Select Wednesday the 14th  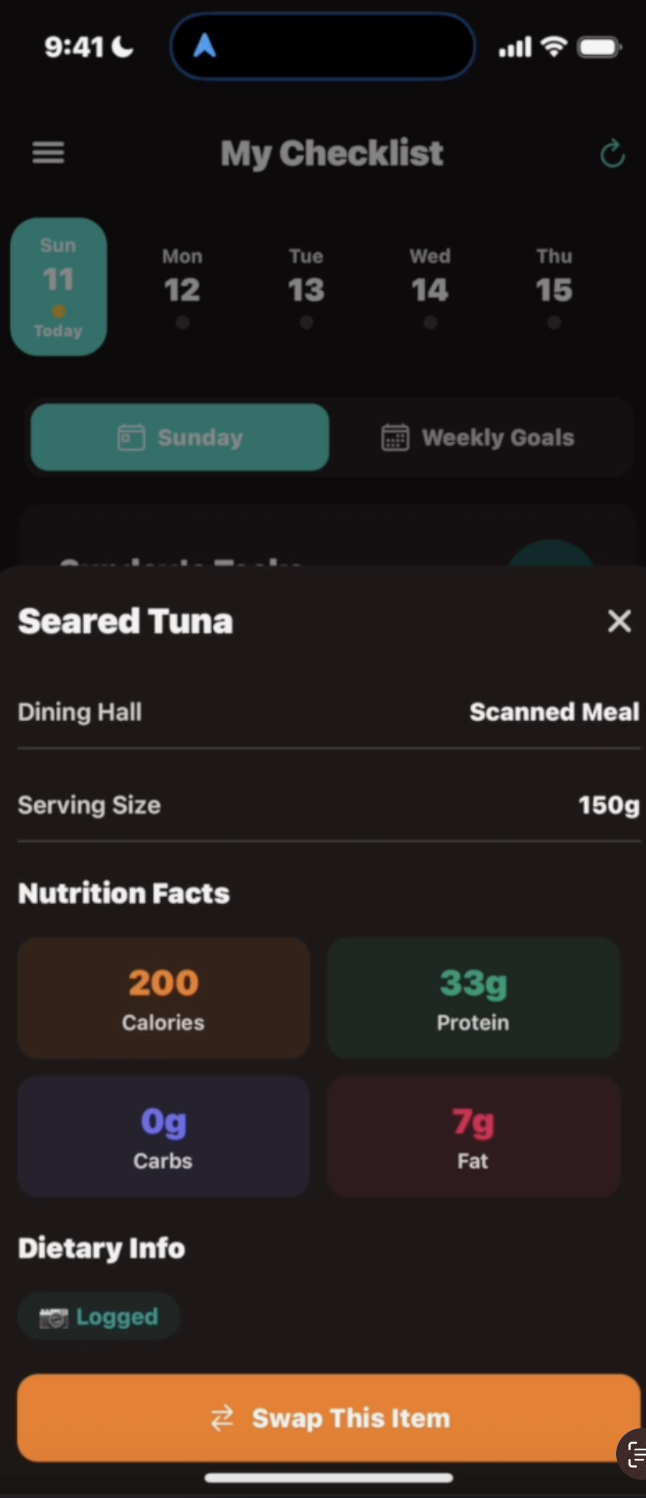[430, 287]
